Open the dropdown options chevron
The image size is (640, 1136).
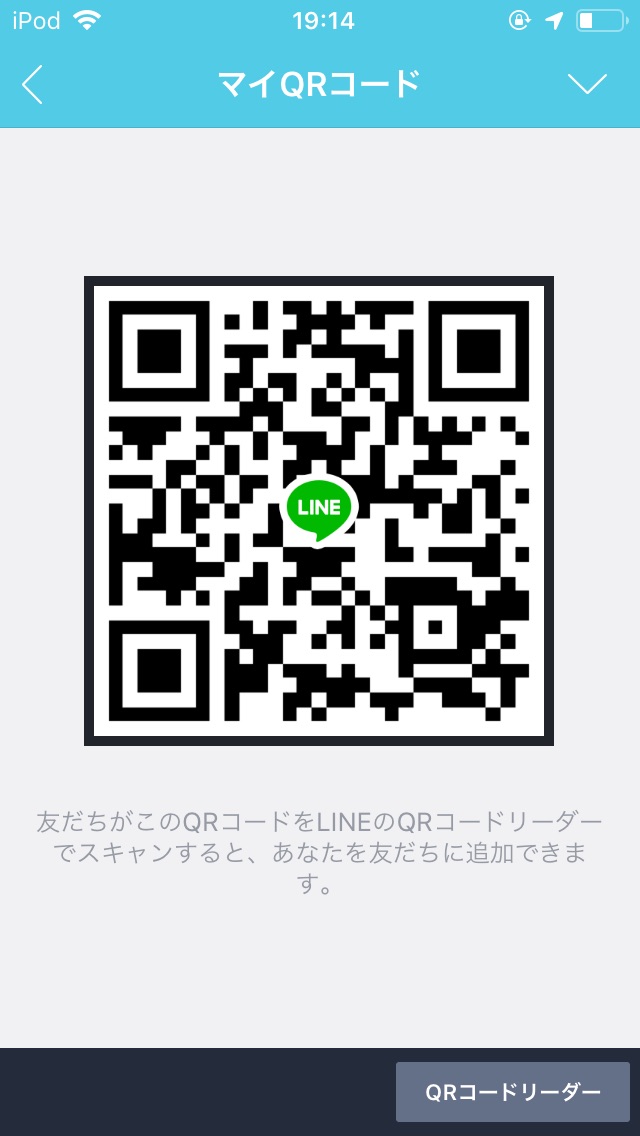coord(587,85)
